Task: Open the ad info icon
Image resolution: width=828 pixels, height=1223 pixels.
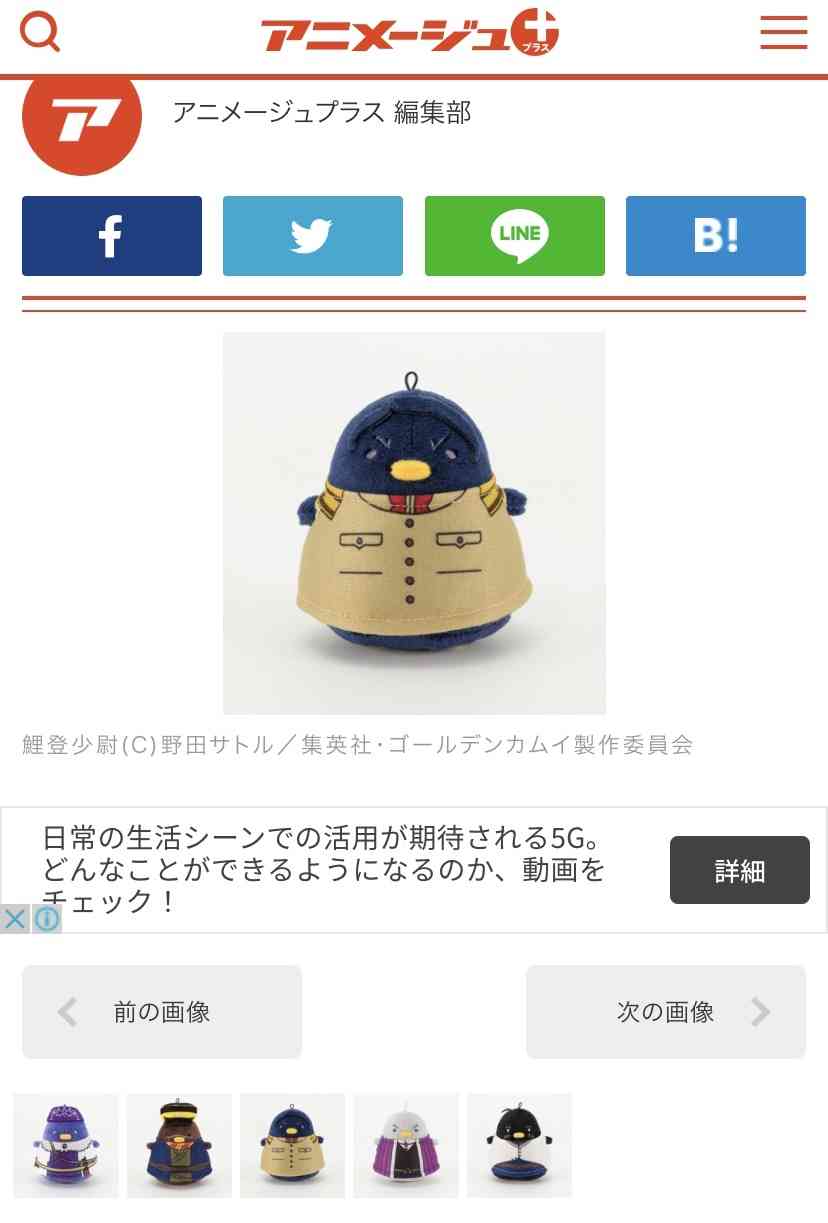Action: 47,919
